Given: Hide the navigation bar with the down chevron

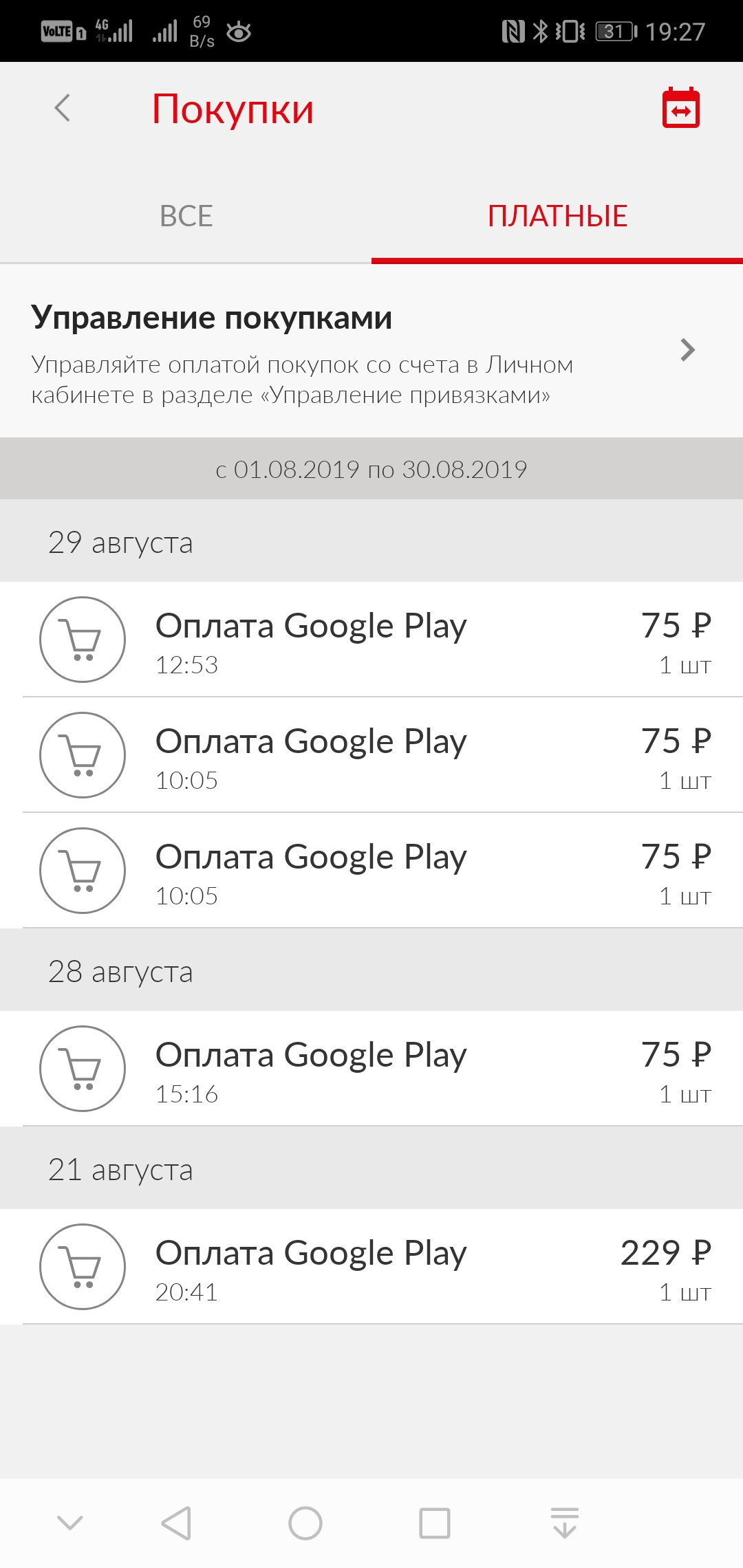Looking at the screenshot, I should [70, 1523].
